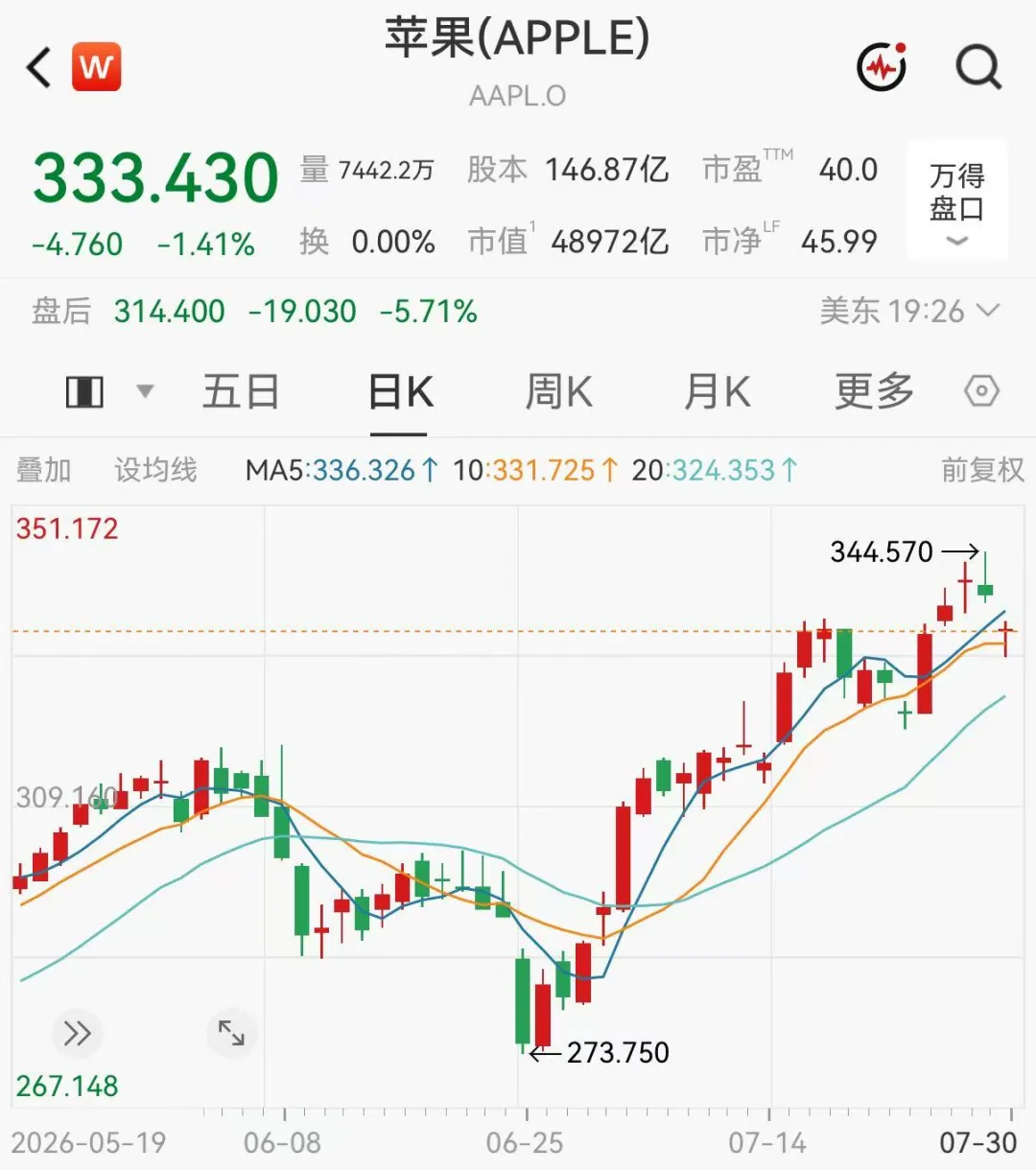Open the 更多 chart options

tap(874, 391)
